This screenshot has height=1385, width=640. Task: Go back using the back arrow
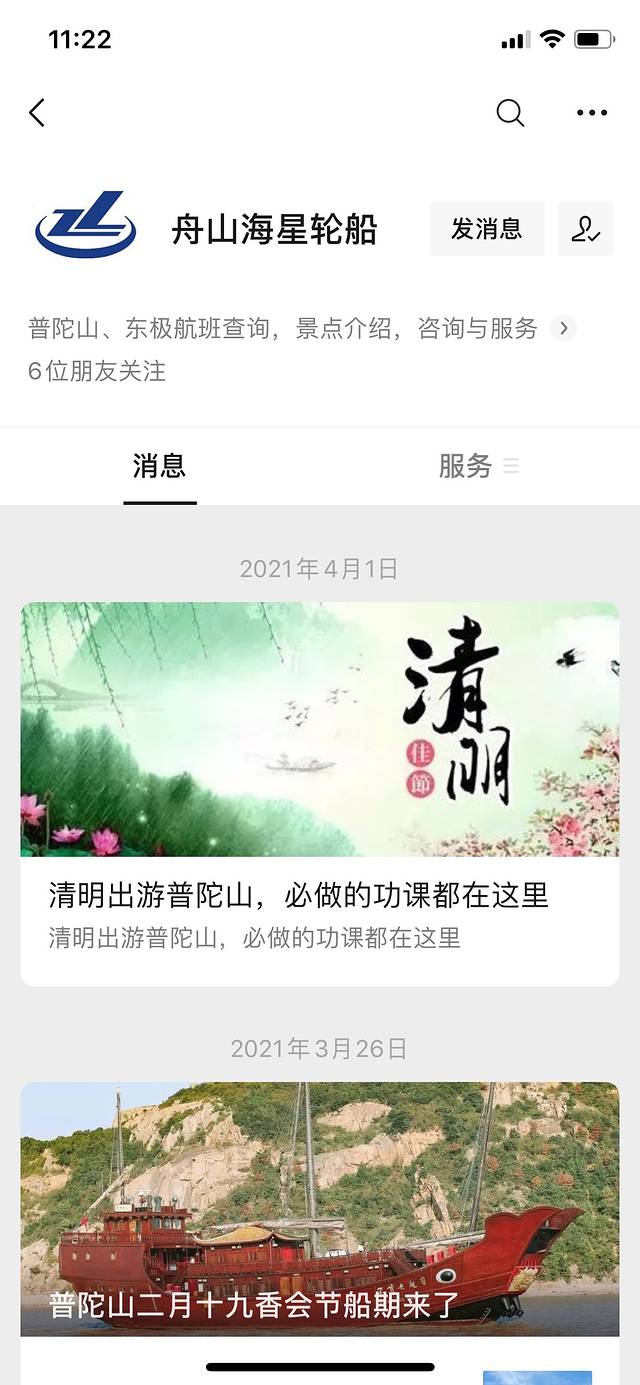(37, 113)
